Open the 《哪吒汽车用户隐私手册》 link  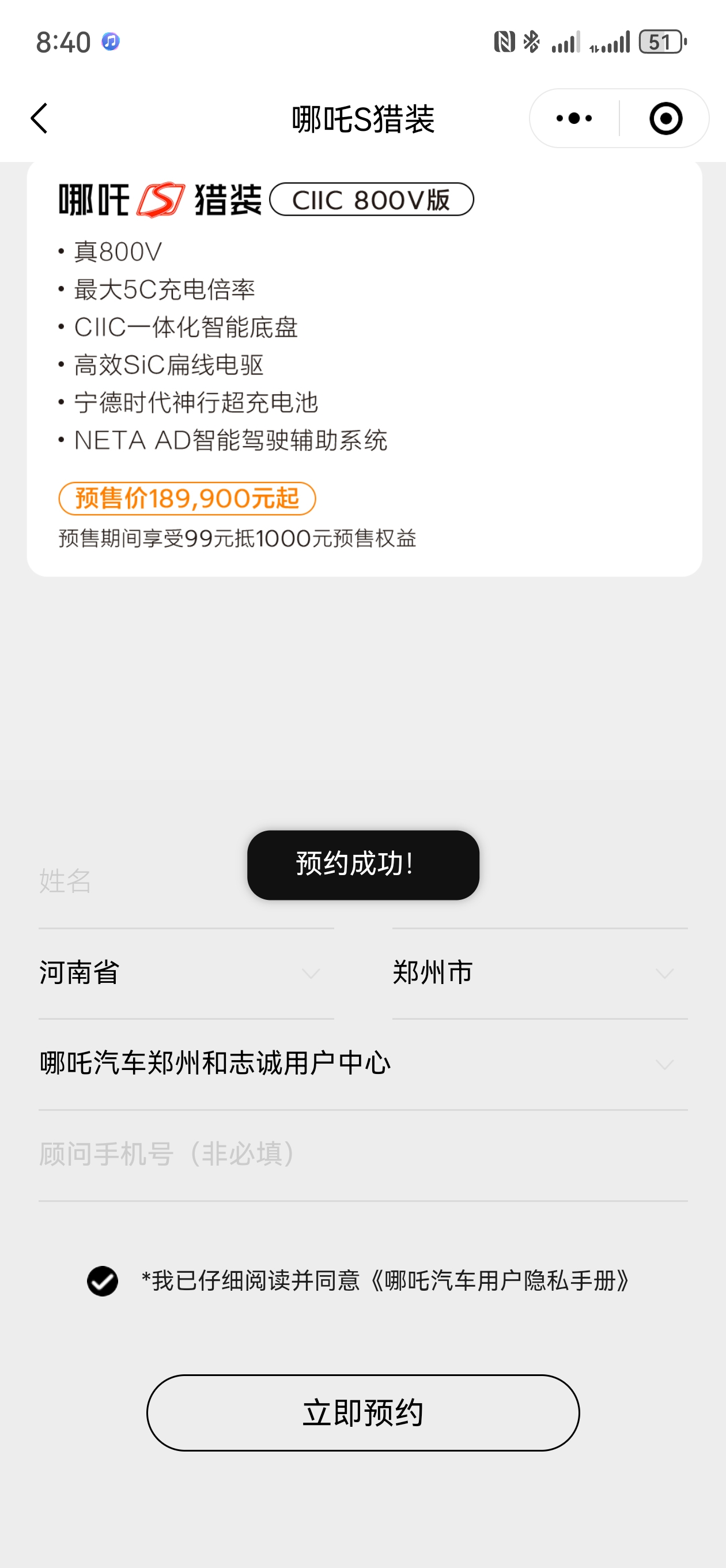[500, 1281]
